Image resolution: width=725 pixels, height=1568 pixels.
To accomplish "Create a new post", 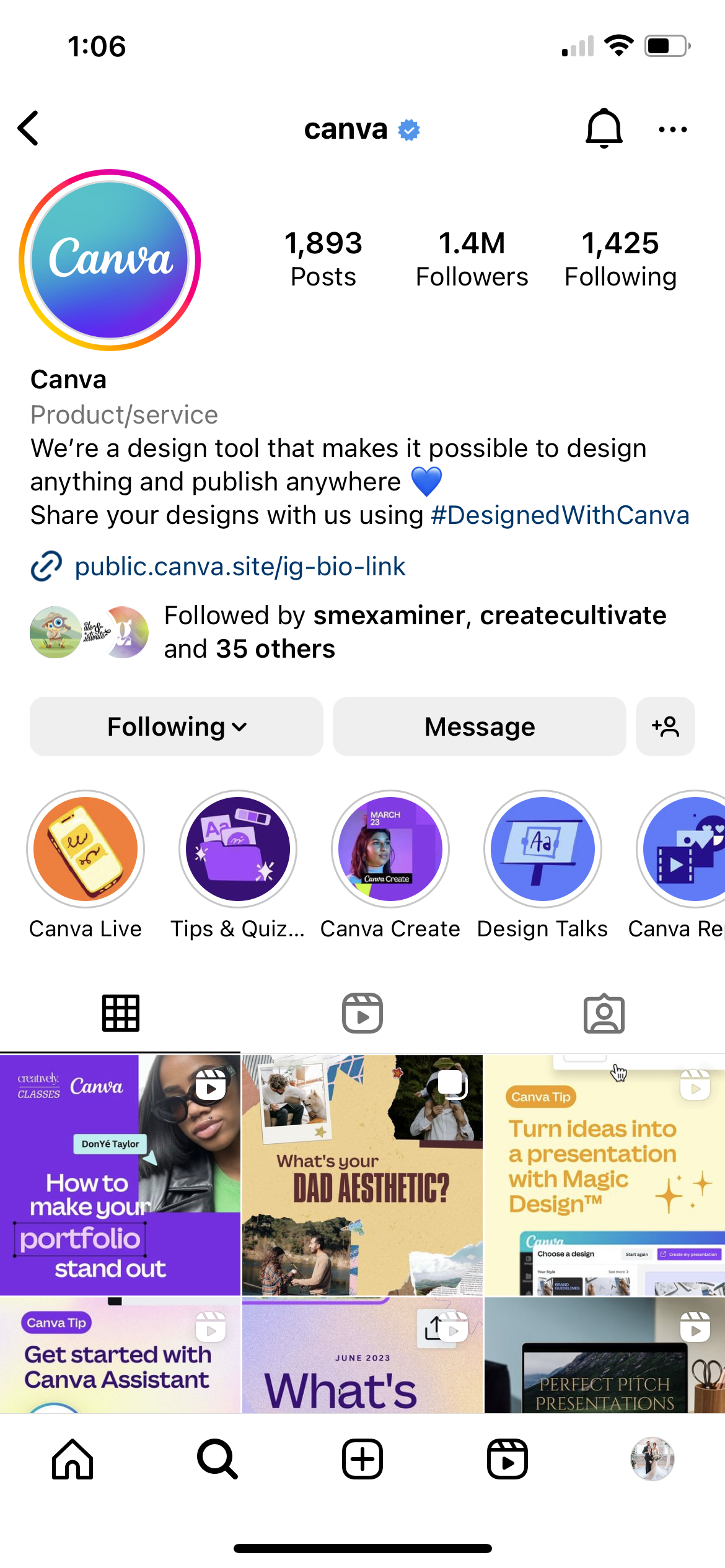I will (362, 1459).
